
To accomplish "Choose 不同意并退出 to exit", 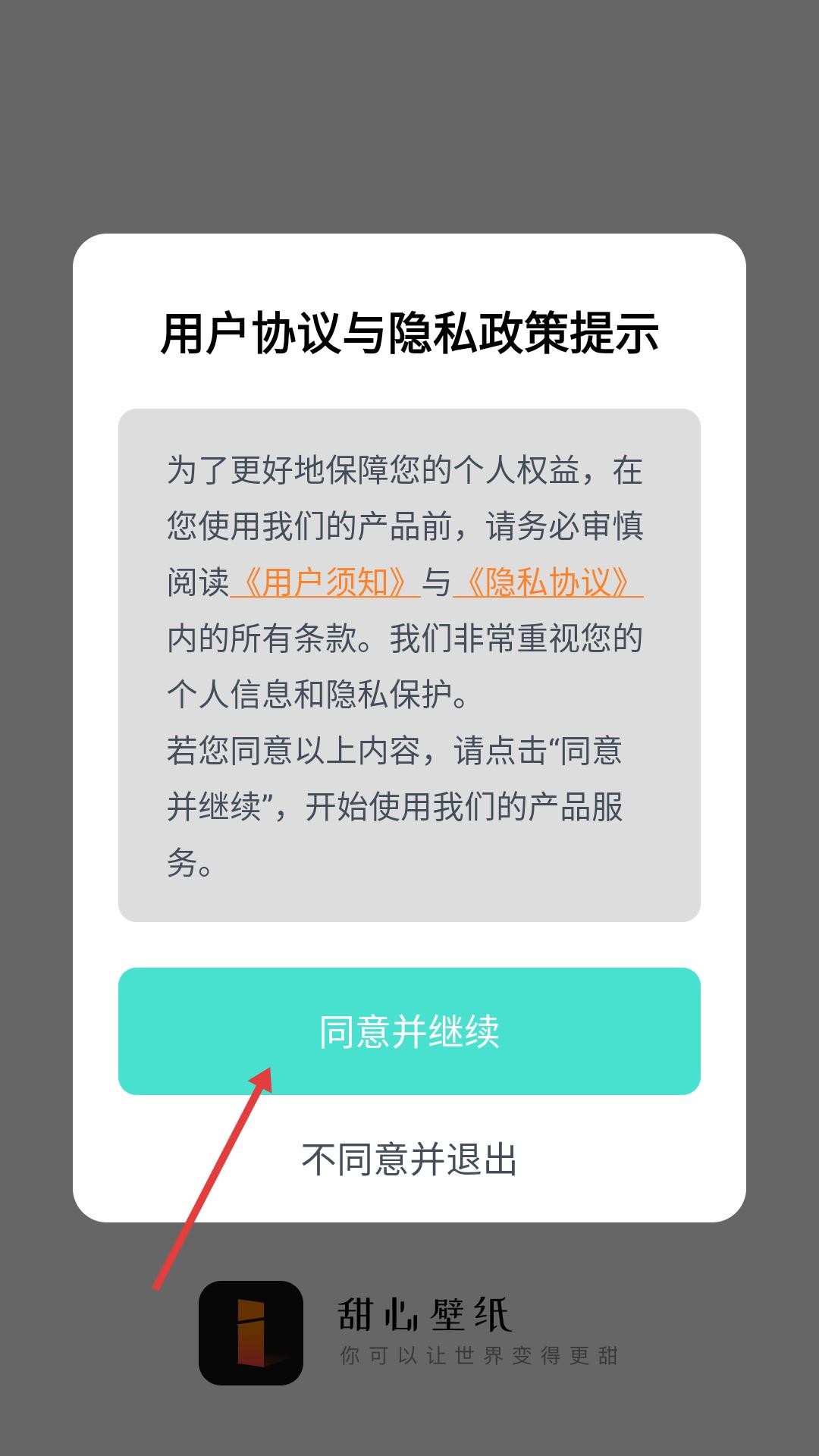I will point(409,1159).
